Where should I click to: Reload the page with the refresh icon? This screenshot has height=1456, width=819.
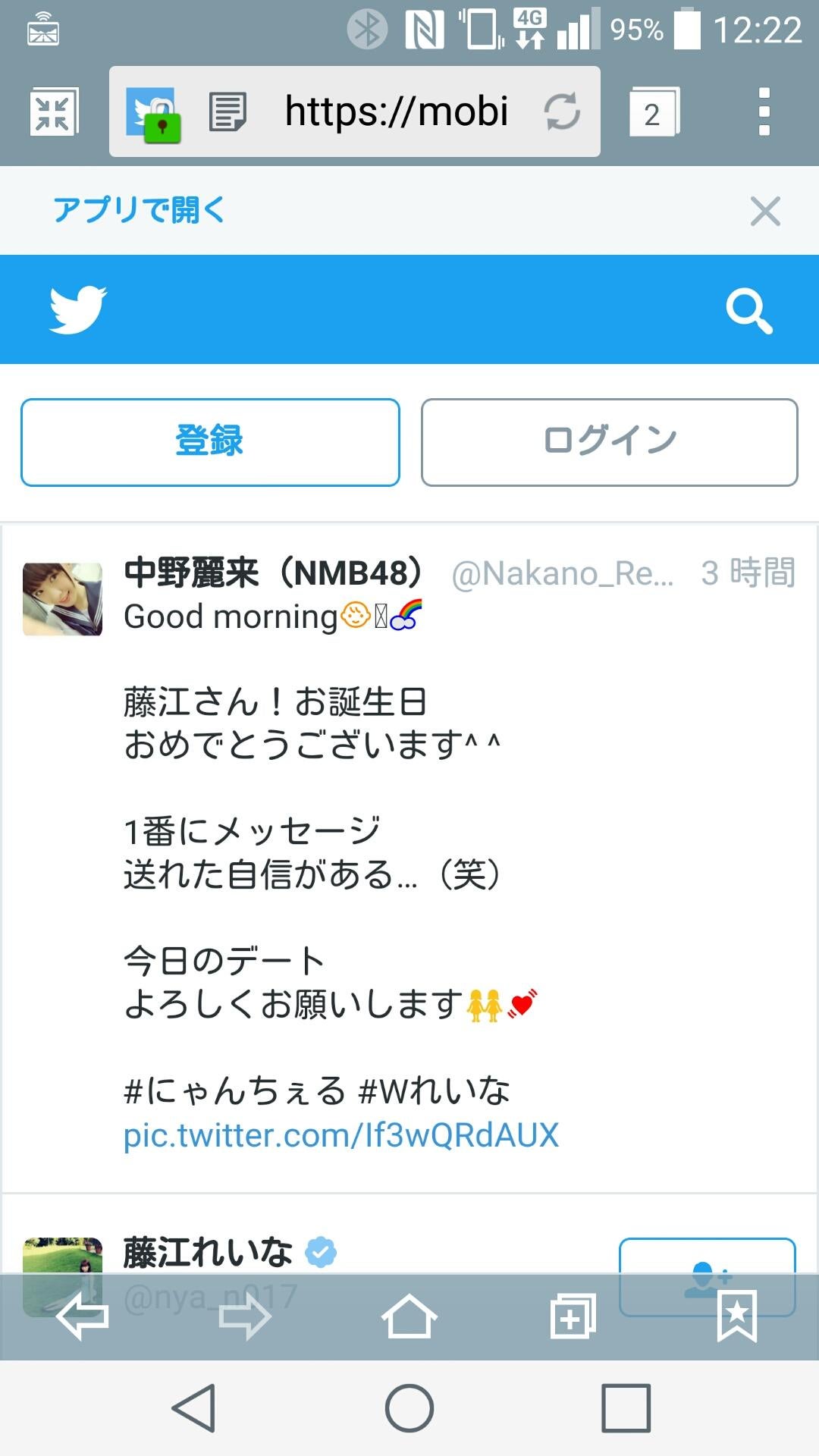pyautogui.click(x=562, y=112)
